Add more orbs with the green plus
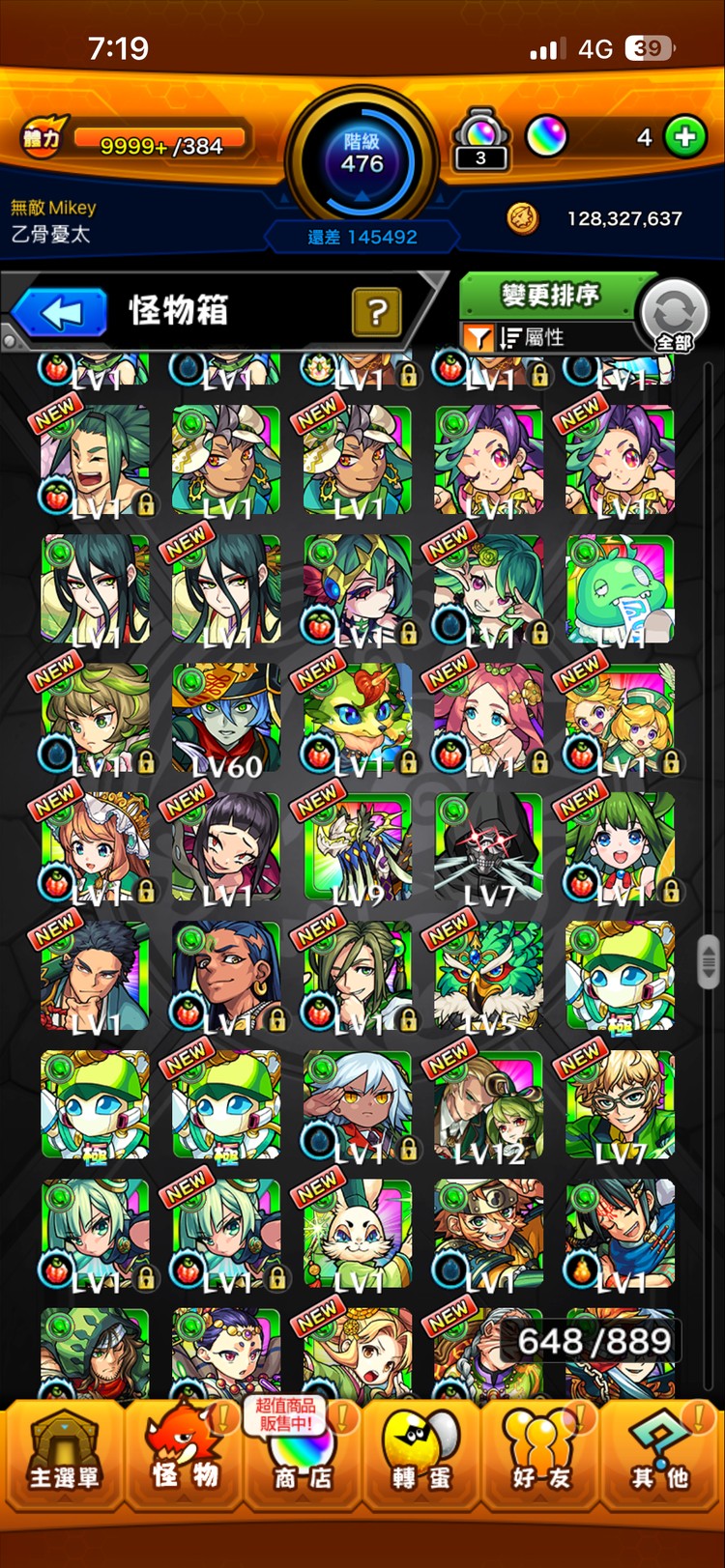725x1568 pixels. (684, 137)
